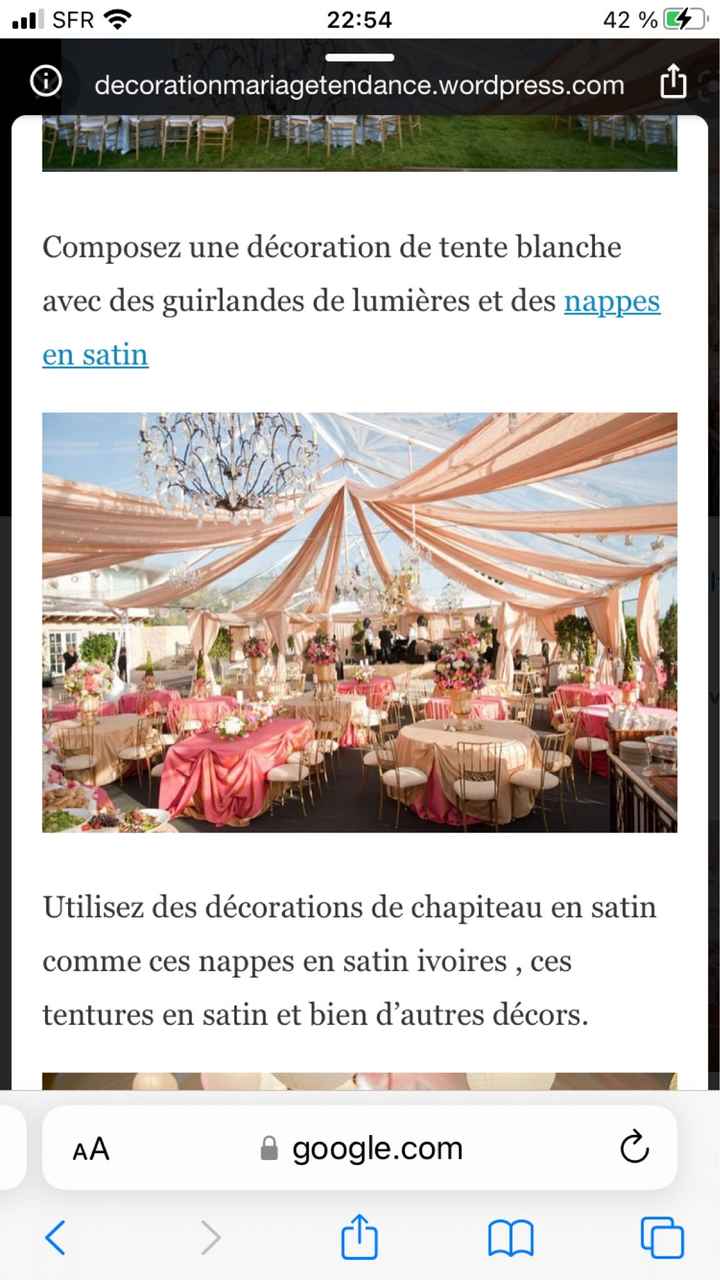Go back to the previous page

(x=56, y=1238)
